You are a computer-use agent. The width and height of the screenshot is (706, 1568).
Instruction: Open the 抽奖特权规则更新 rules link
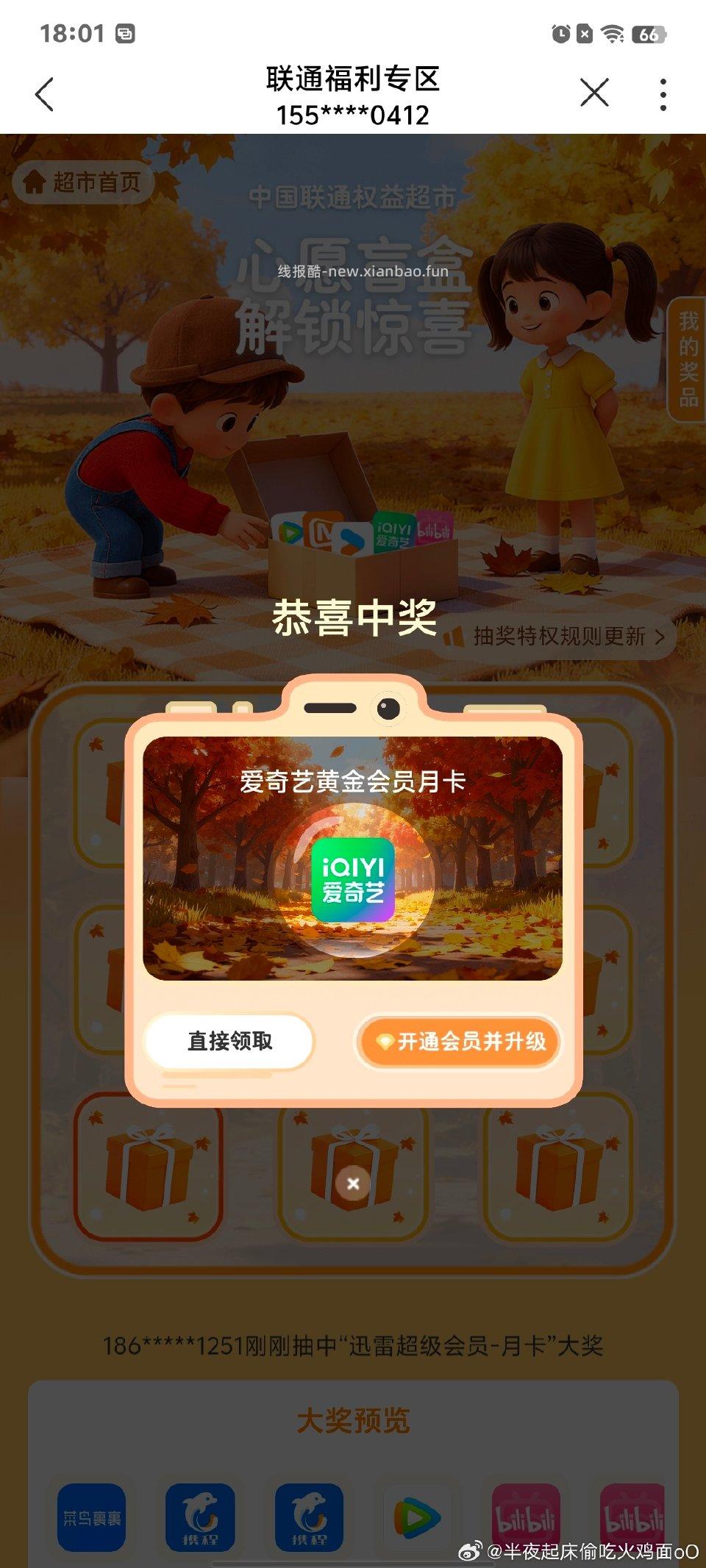pyautogui.click(x=560, y=638)
